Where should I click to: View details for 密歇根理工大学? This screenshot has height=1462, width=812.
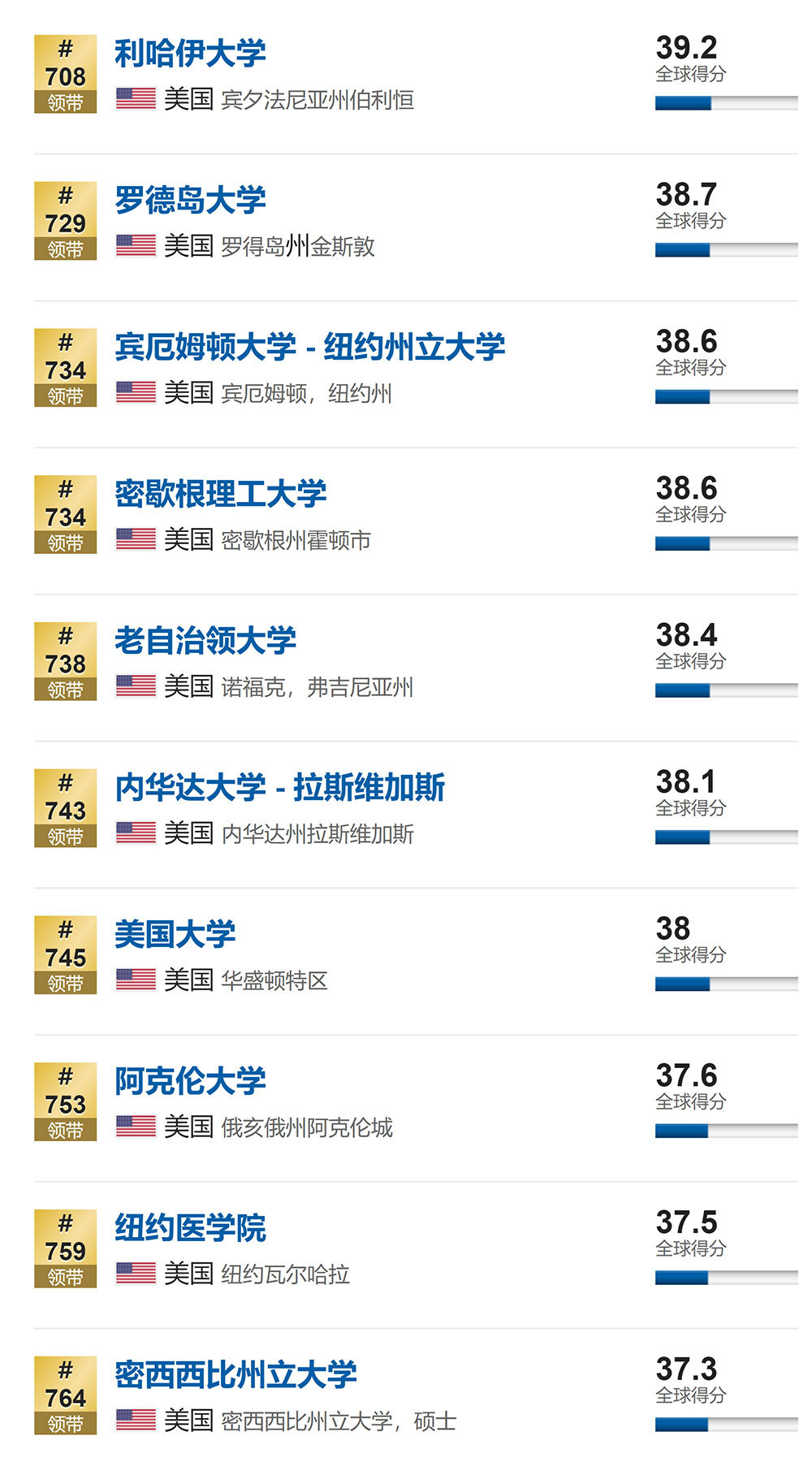220,495
